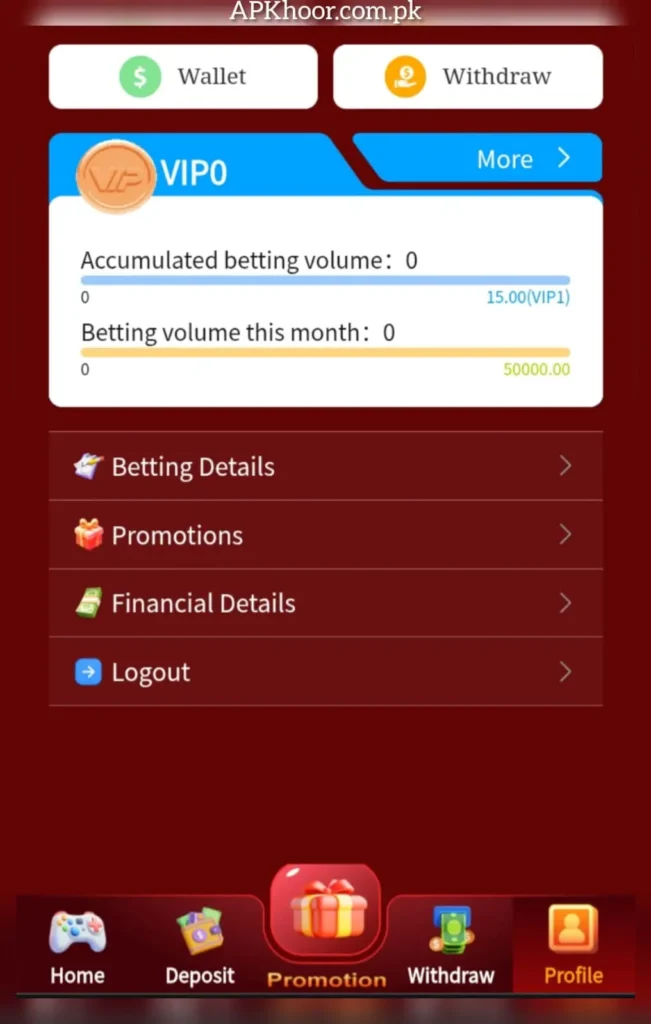
Task: Go to the Deposit tab
Action: point(200,947)
